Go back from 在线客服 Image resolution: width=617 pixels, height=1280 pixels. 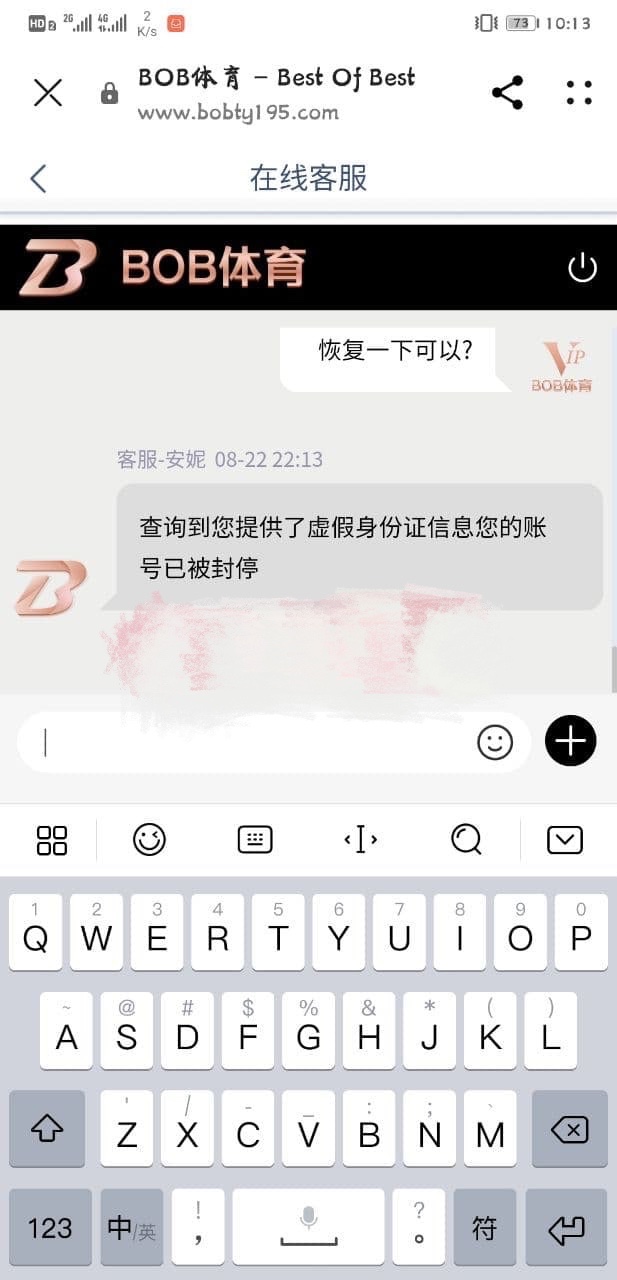[x=38, y=179]
